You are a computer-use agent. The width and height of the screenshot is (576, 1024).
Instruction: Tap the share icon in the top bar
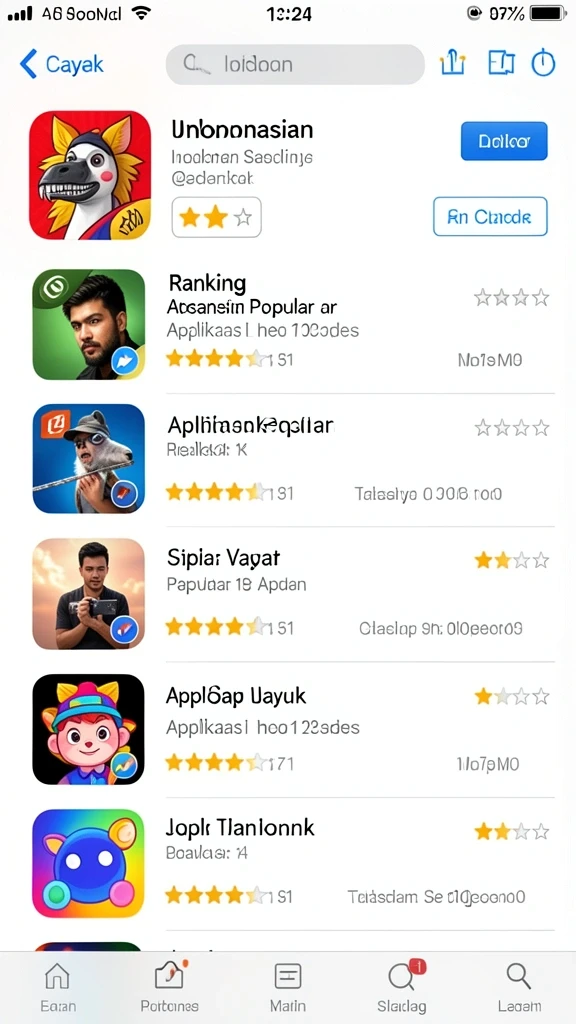[453, 64]
